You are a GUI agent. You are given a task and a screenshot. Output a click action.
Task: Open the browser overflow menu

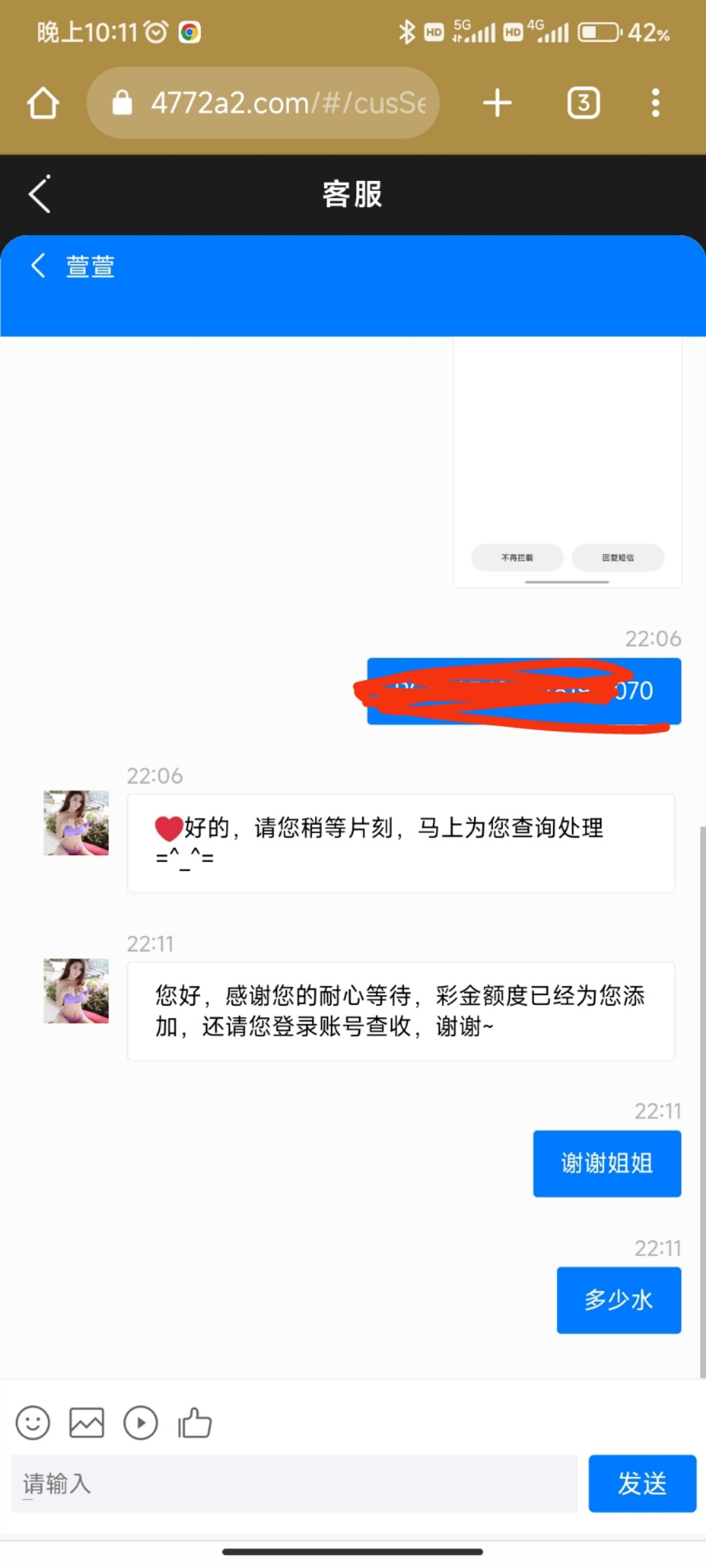(655, 103)
